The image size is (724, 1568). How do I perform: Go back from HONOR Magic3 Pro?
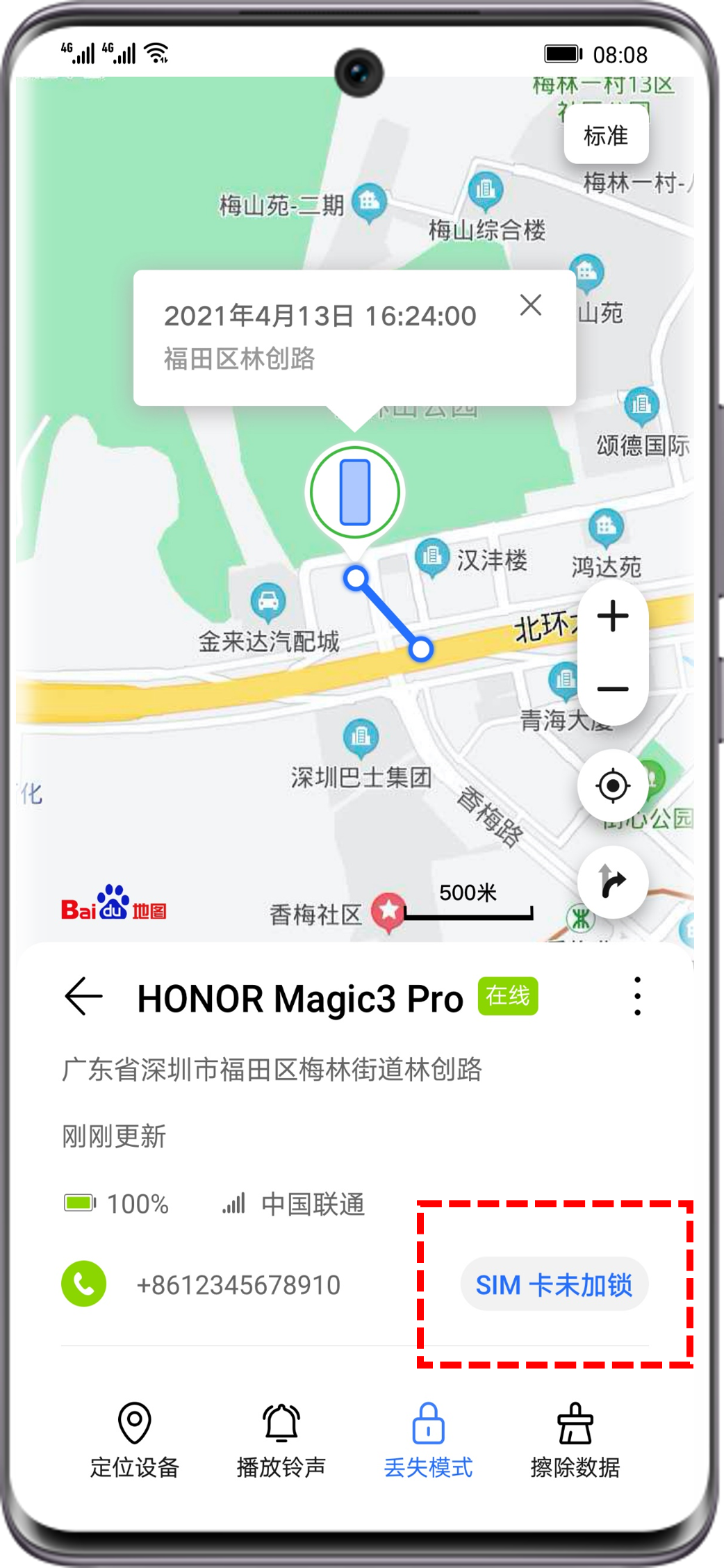tap(83, 997)
